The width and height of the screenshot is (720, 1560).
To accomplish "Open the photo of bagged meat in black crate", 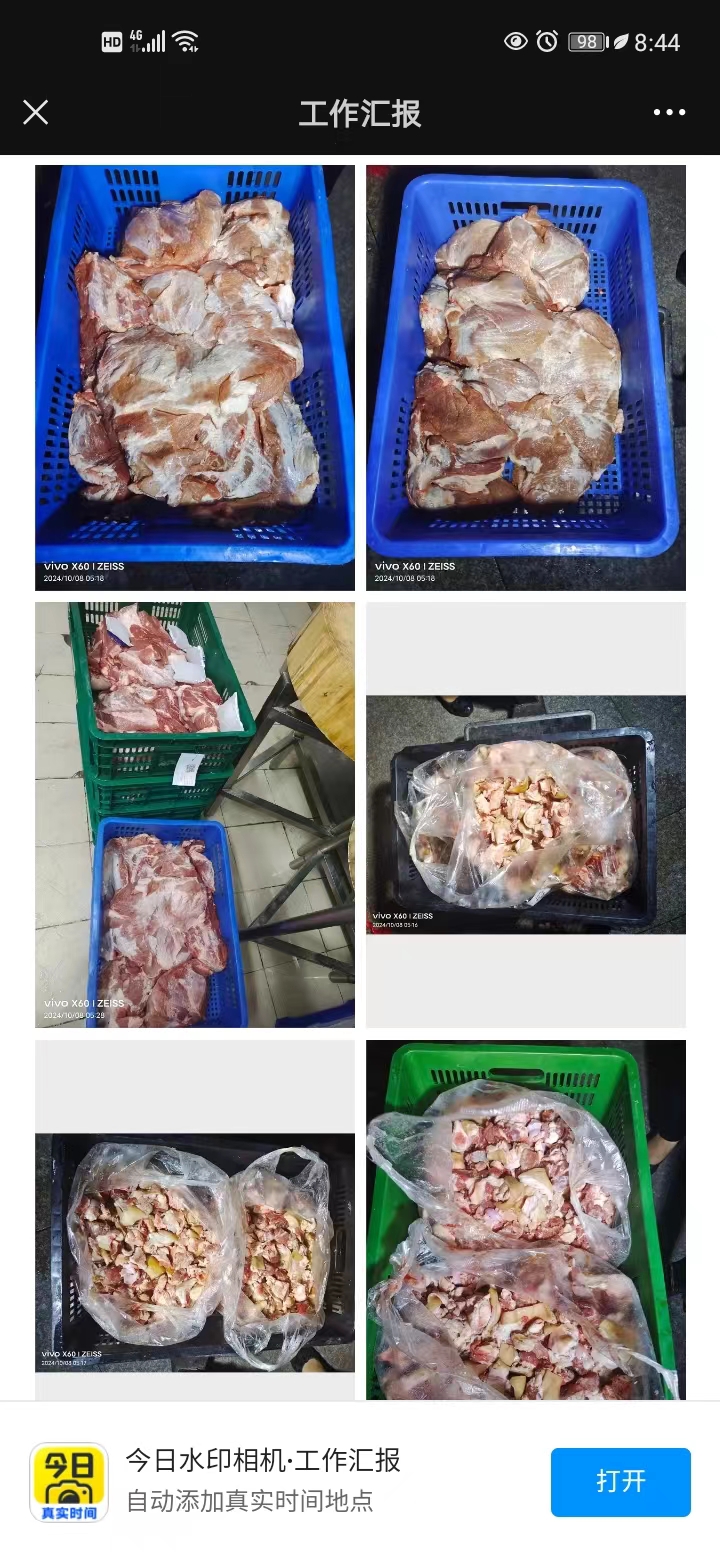I will click(526, 814).
